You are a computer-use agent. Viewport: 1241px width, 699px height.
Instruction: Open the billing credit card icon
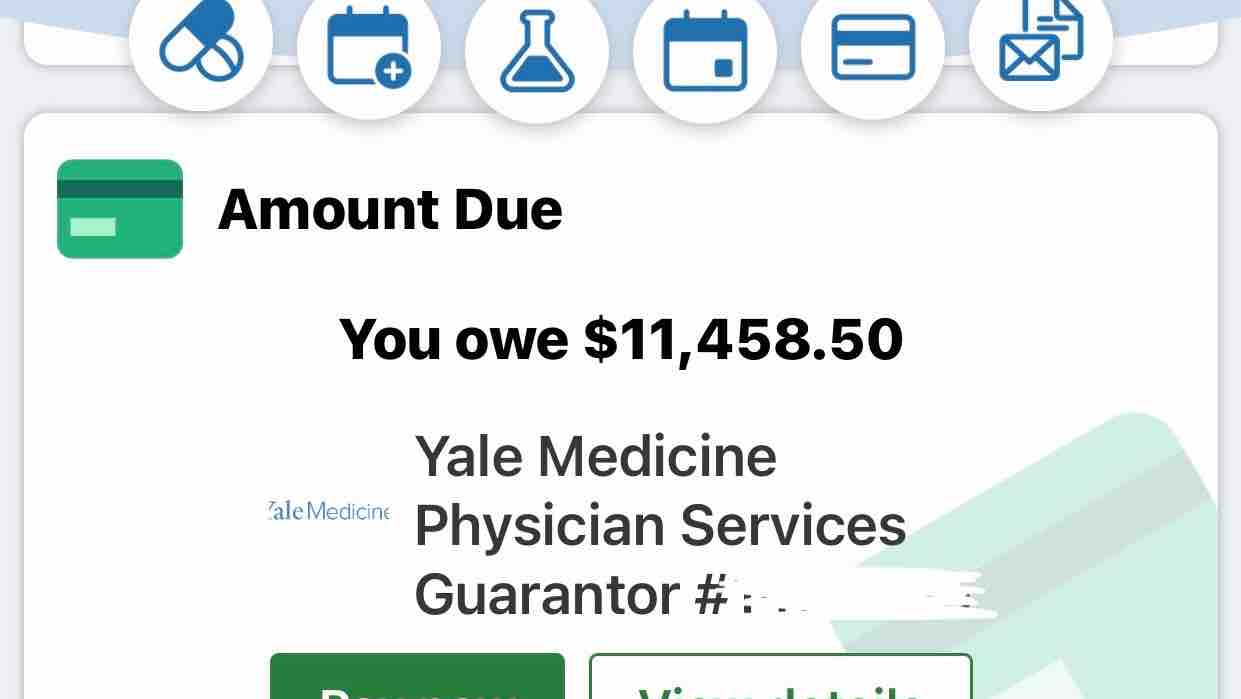tap(873, 48)
